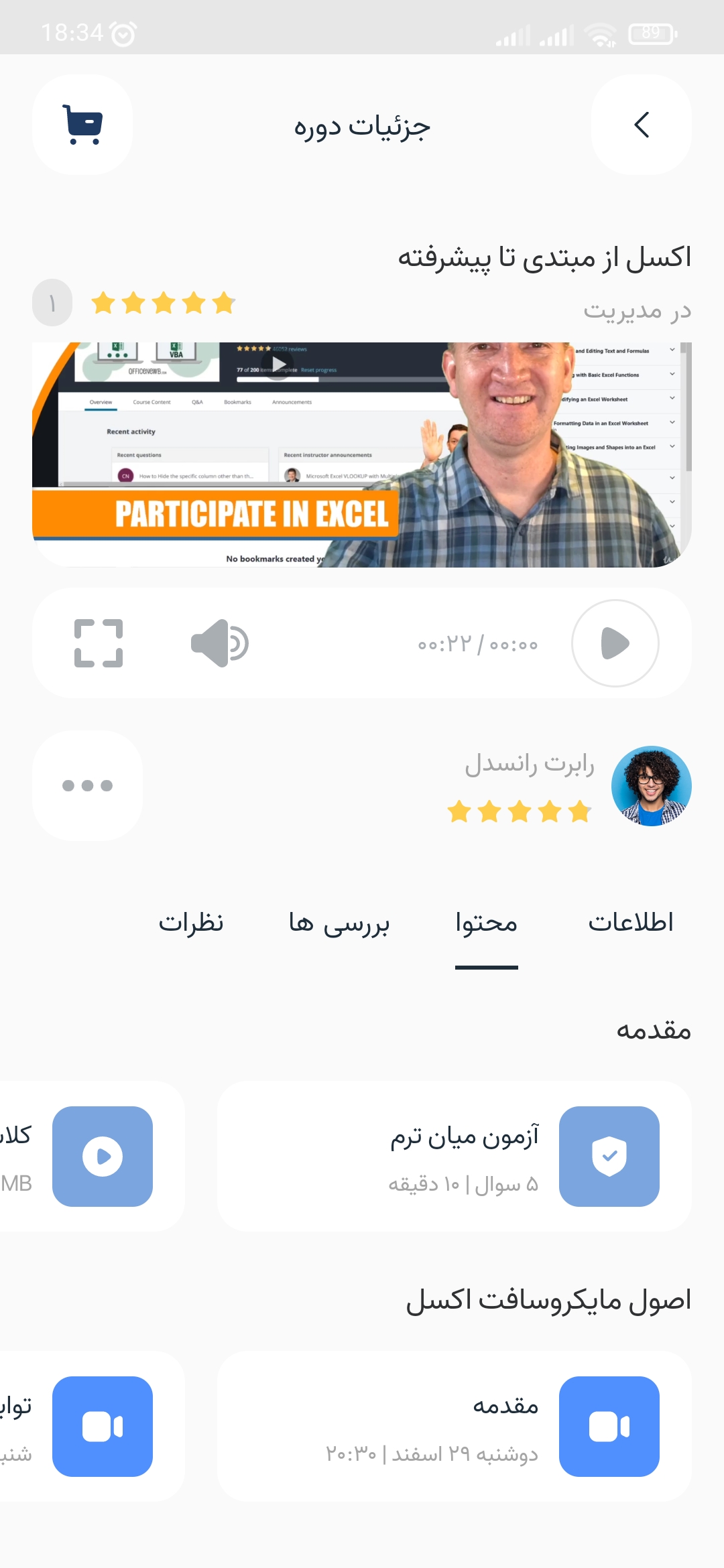Open the مقدمه session card
The height and width of the screenshot is (1568, 724).
pyautogui.click(x=455, y=1426)
